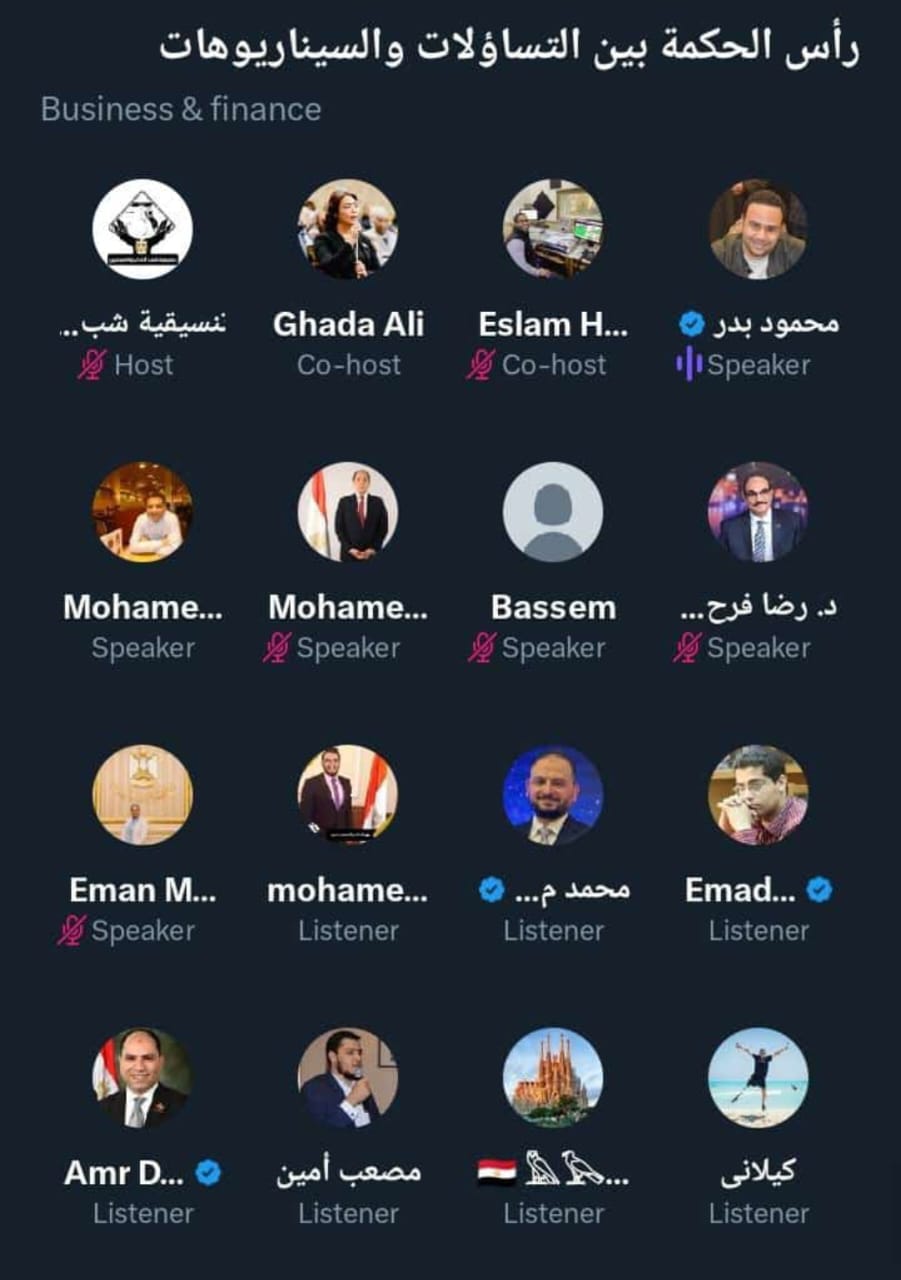Open host تنسيقية شب.. profile
Viewport: 901px width, 1280px height.
pyautogui.click(x=142, y=229)
